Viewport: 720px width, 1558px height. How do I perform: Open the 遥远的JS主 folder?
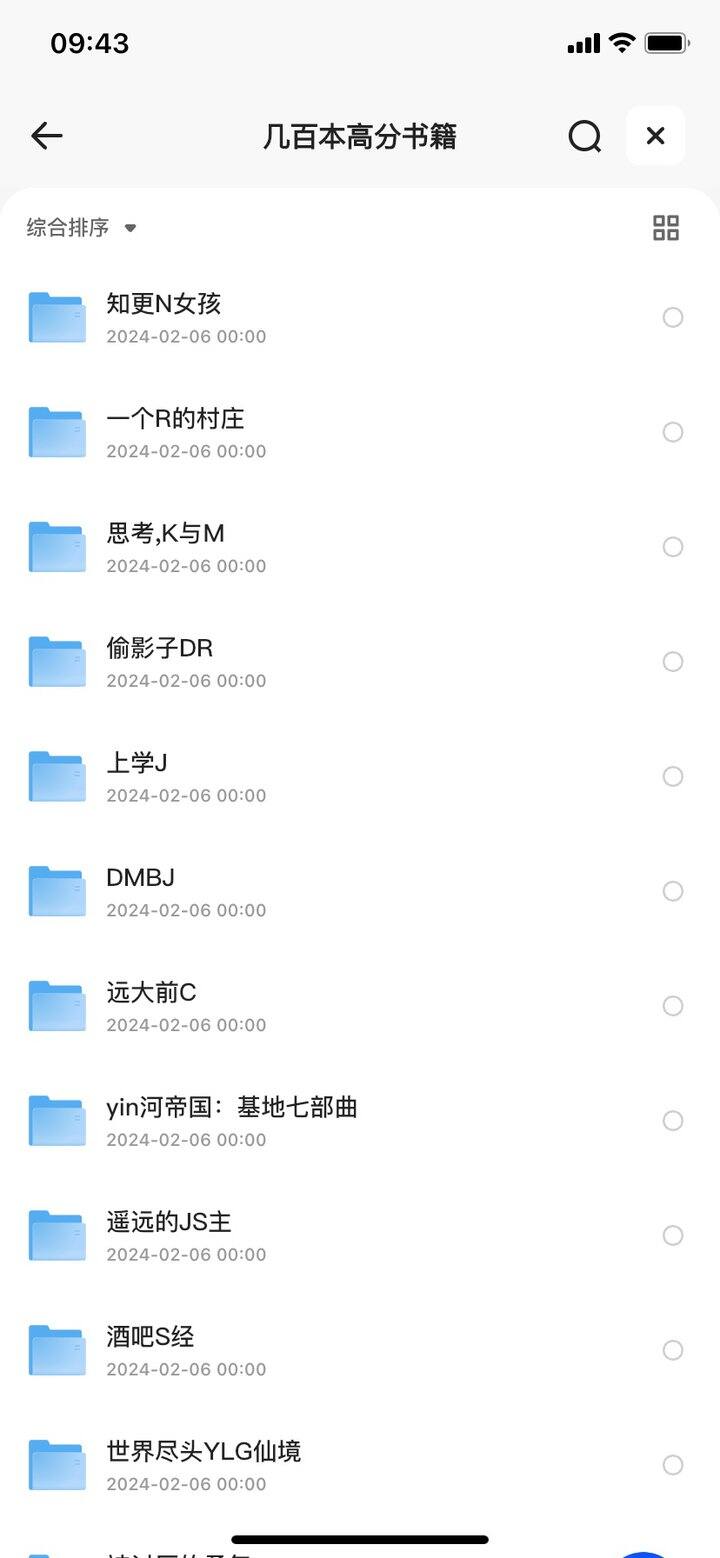pyautogui.click(x=360, y=1236)
